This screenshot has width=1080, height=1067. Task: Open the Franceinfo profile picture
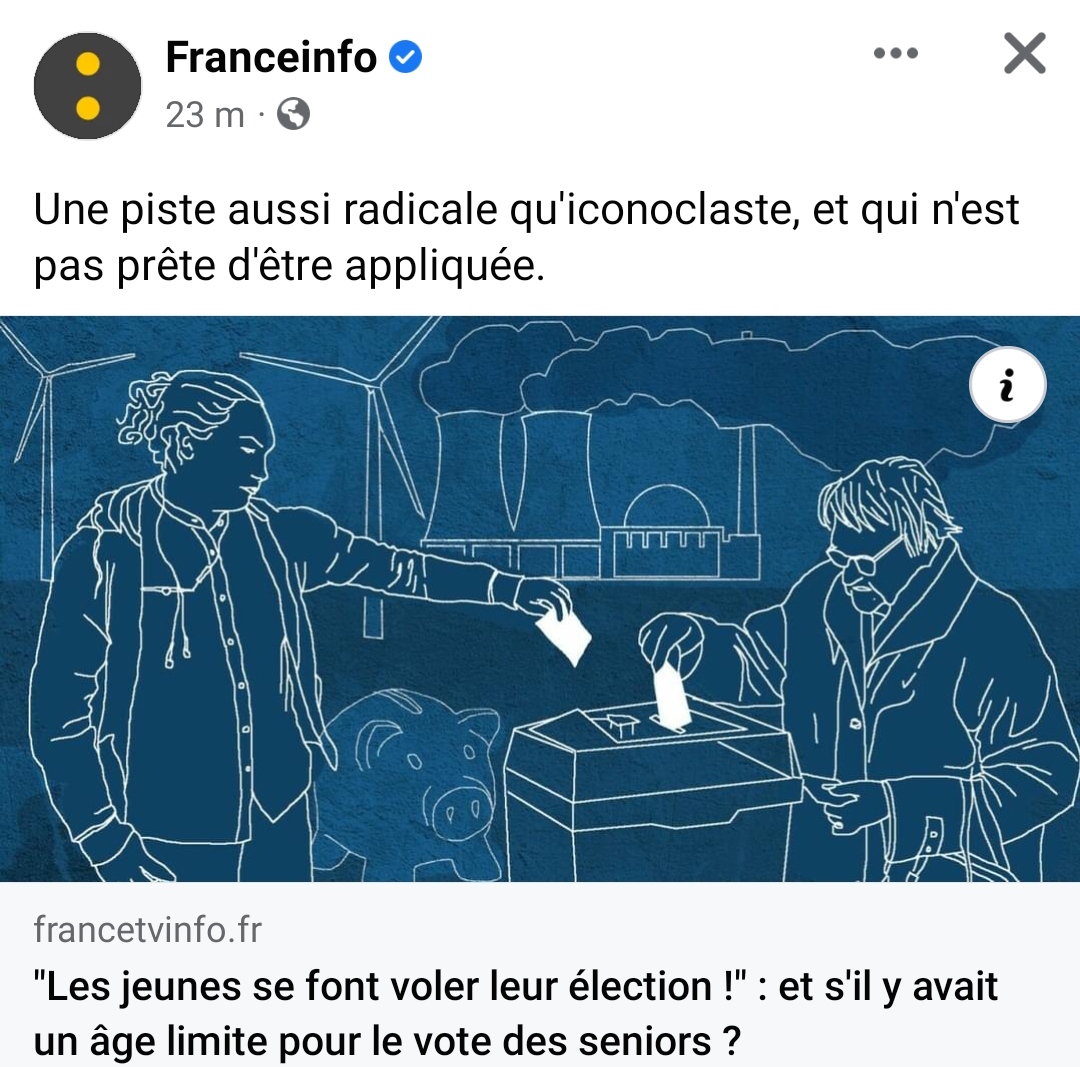pyautogui.click(x=88, y=86)
